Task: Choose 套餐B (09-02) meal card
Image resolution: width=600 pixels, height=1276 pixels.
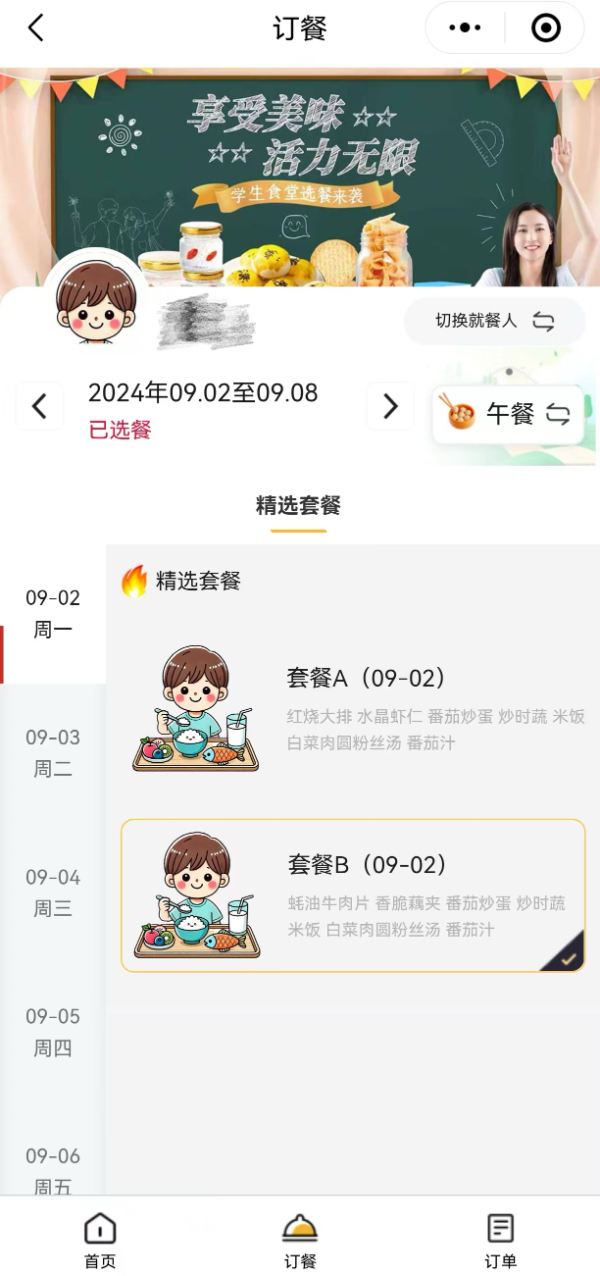Action: pos(353,896)
